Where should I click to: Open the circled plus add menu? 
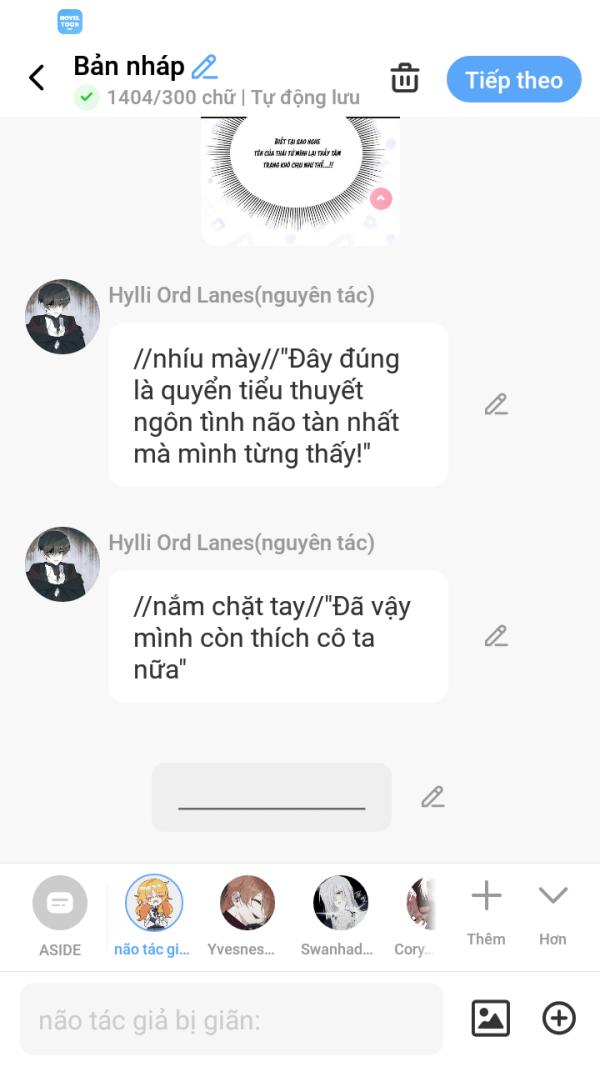click(x=559, y=1019)
